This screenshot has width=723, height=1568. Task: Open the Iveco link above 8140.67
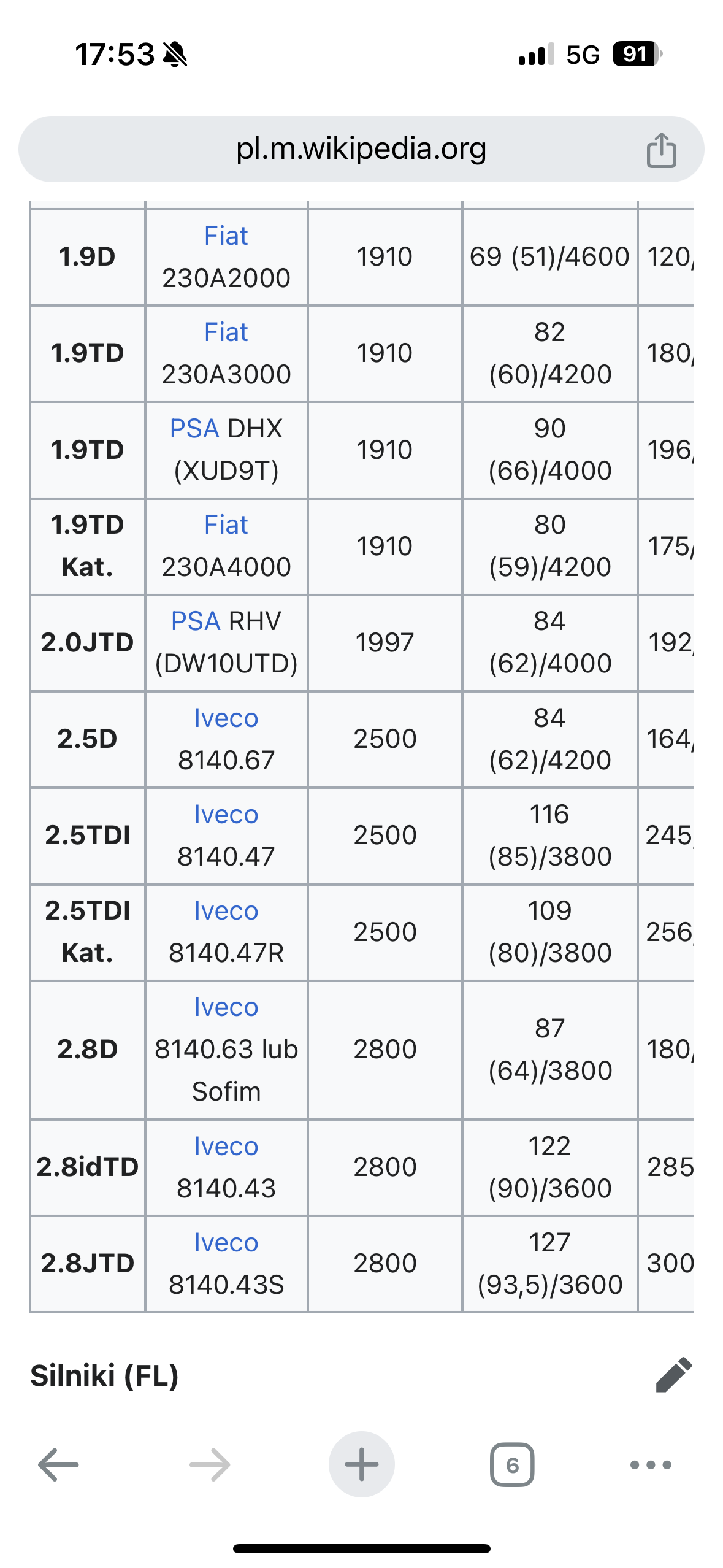pos(226,718)
